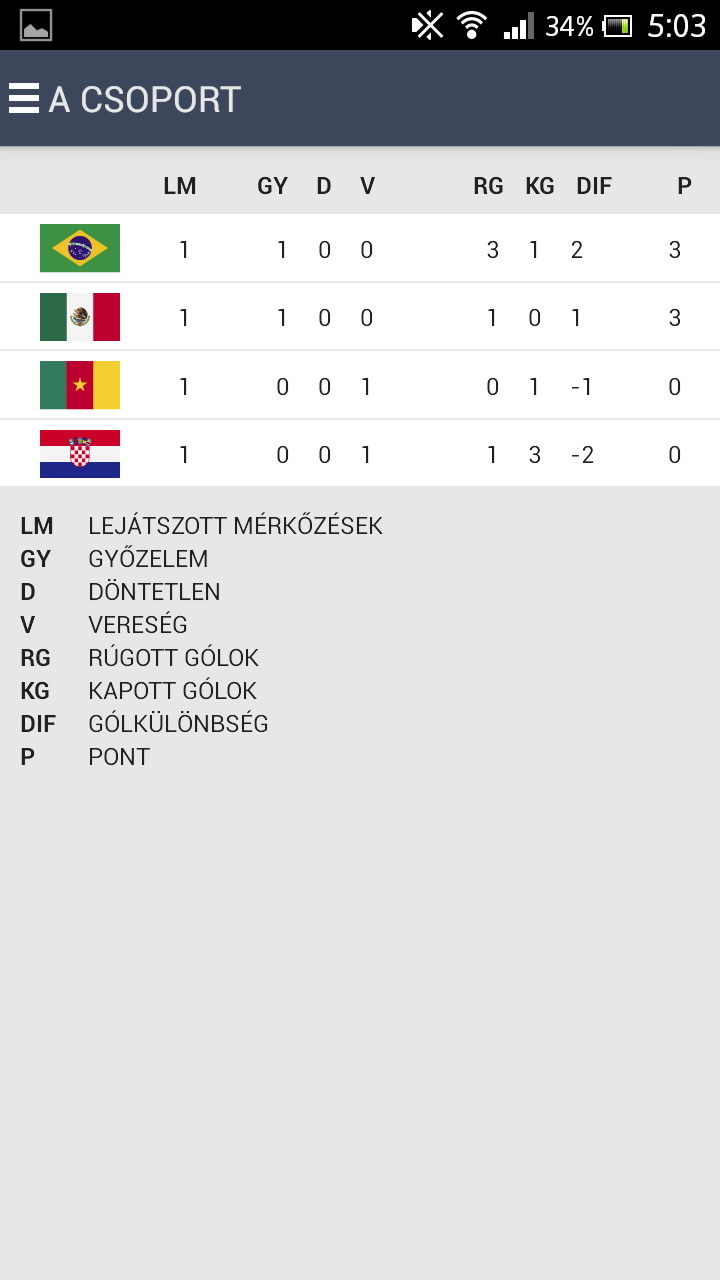
Task: Open the Croatia team row
Action: (360, 454)
